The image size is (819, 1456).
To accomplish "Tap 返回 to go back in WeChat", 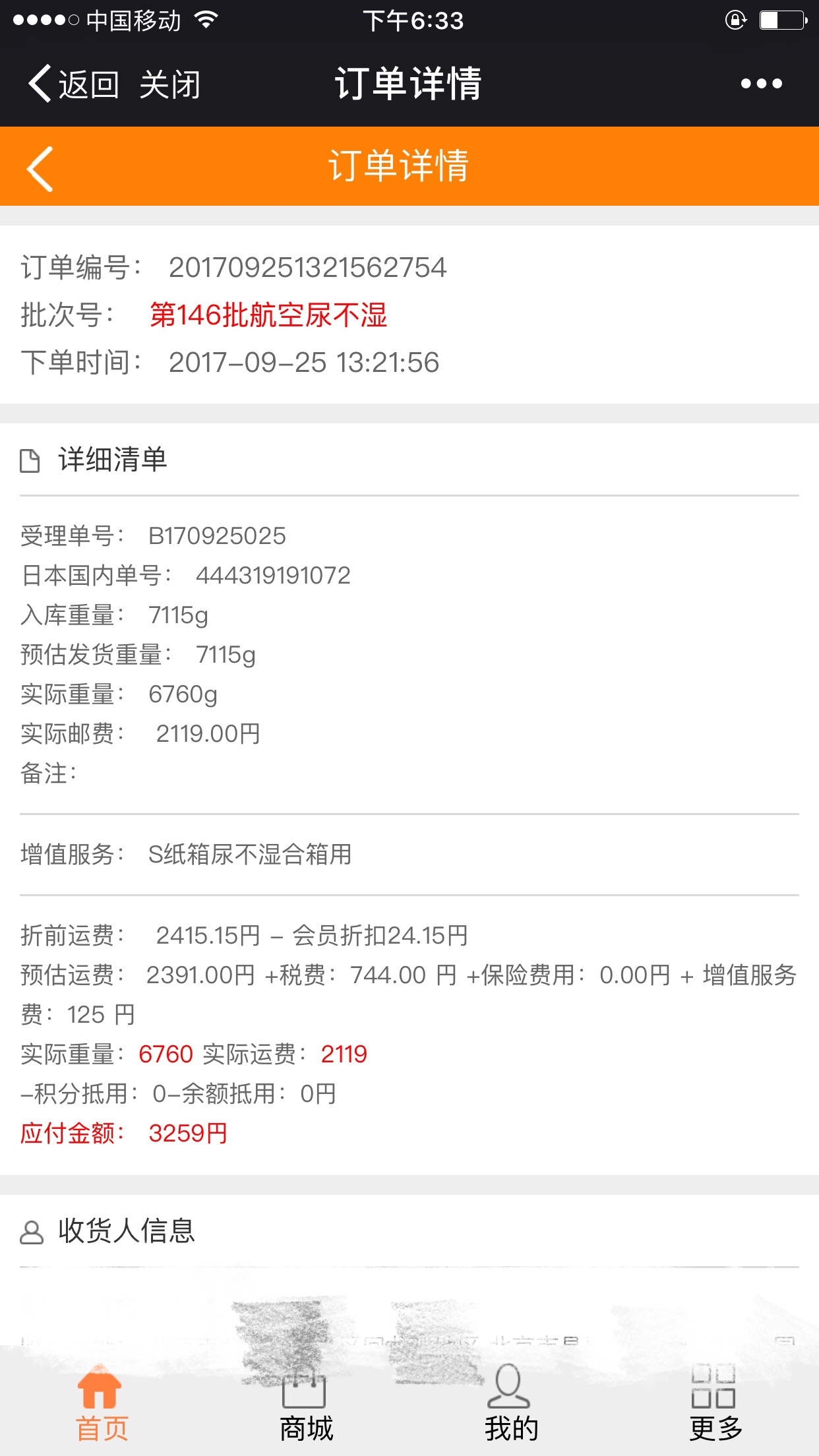I will coord(73,84).
